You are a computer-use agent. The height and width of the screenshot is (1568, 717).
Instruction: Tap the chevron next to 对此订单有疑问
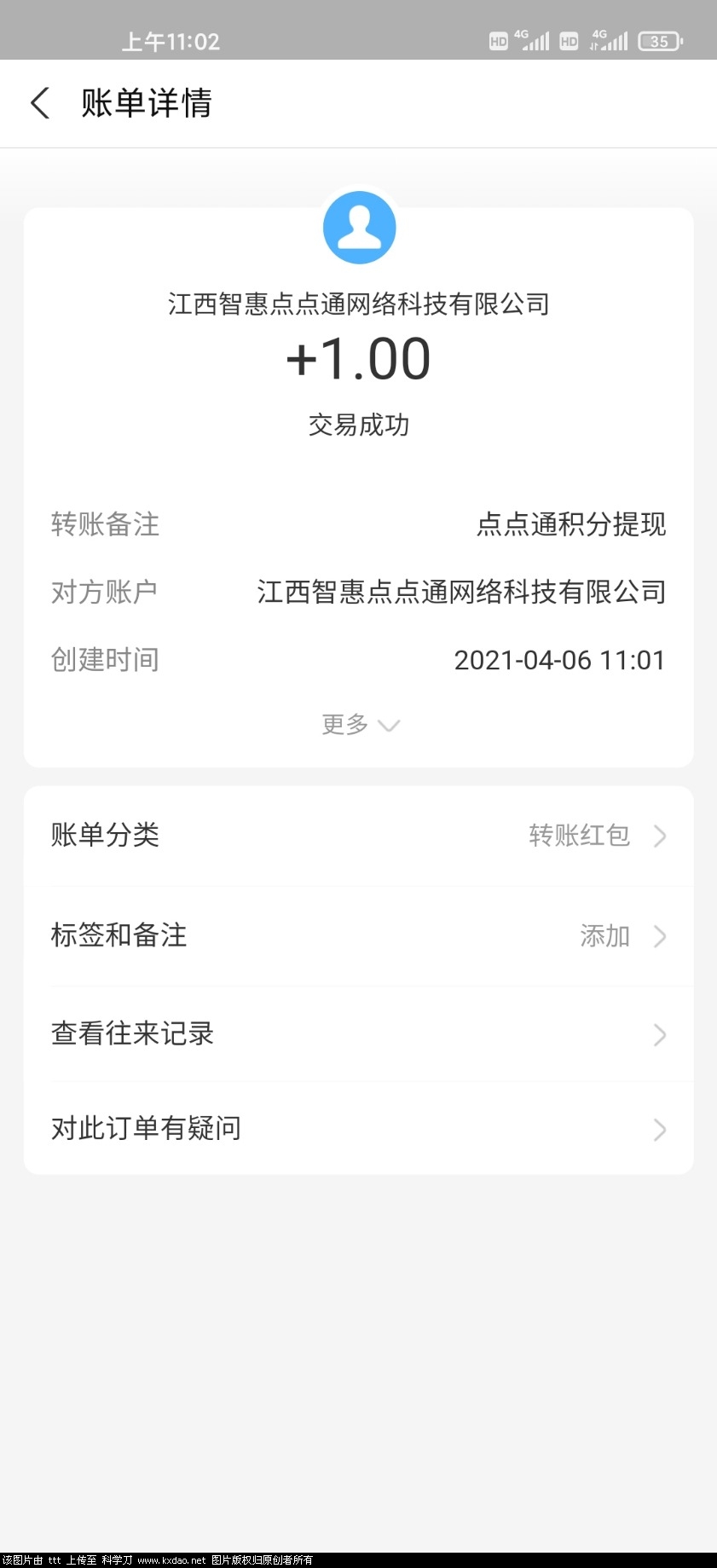tap(659, 1130)
